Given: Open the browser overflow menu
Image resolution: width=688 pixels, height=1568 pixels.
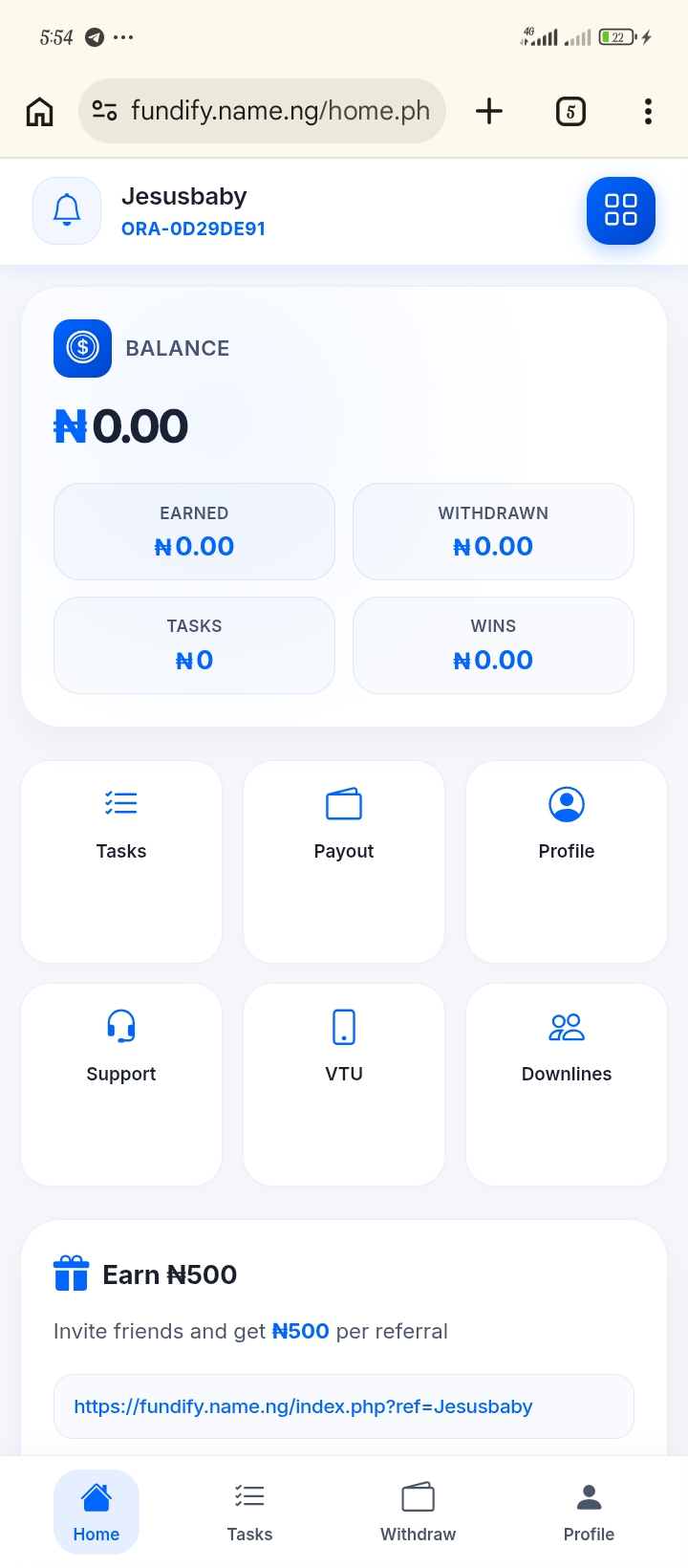Looking at the screenshot, I should [x=648, y=111].
